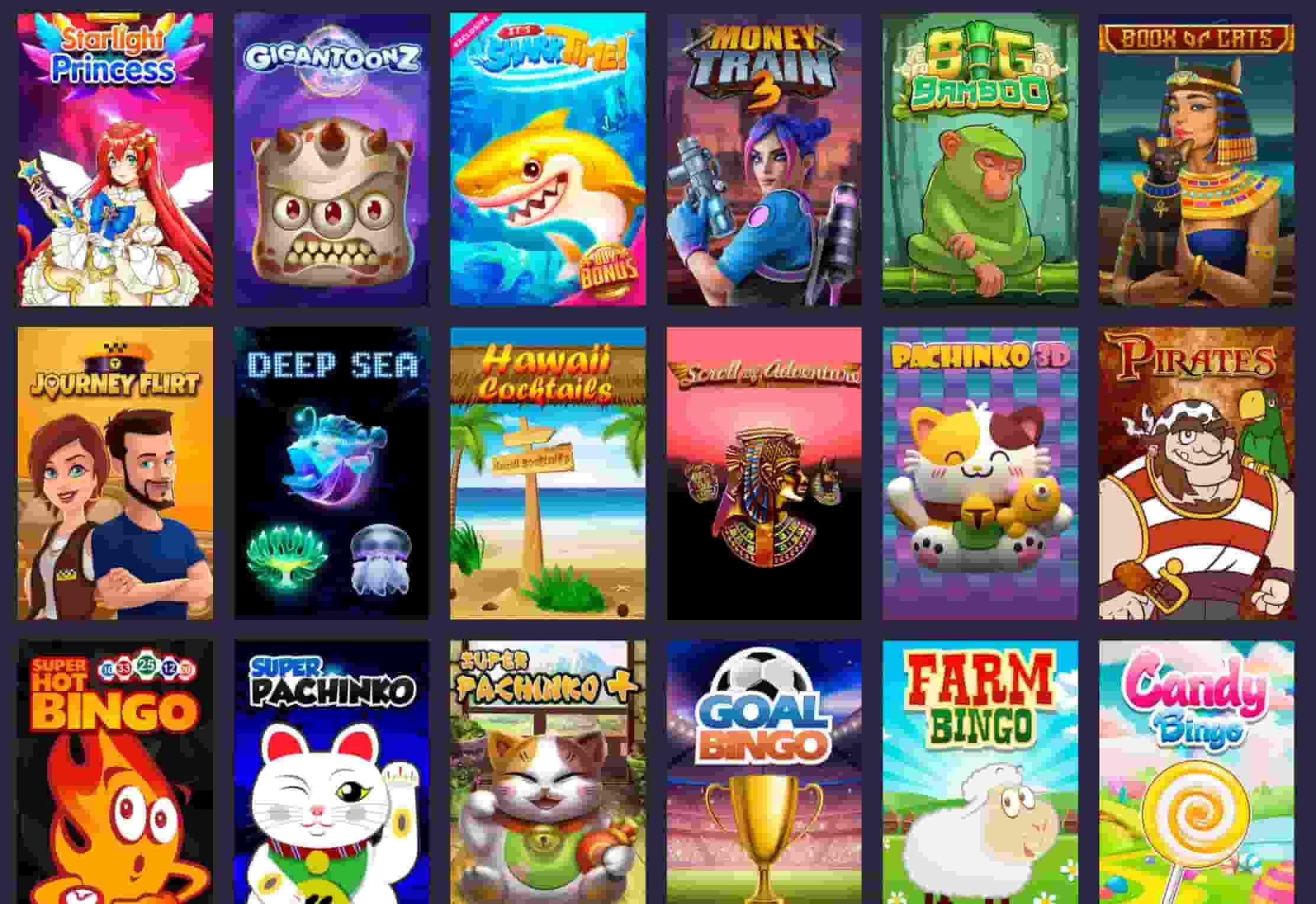
Task: Select the Super Pachinko Plus game
Action: (x=547, y=772)
